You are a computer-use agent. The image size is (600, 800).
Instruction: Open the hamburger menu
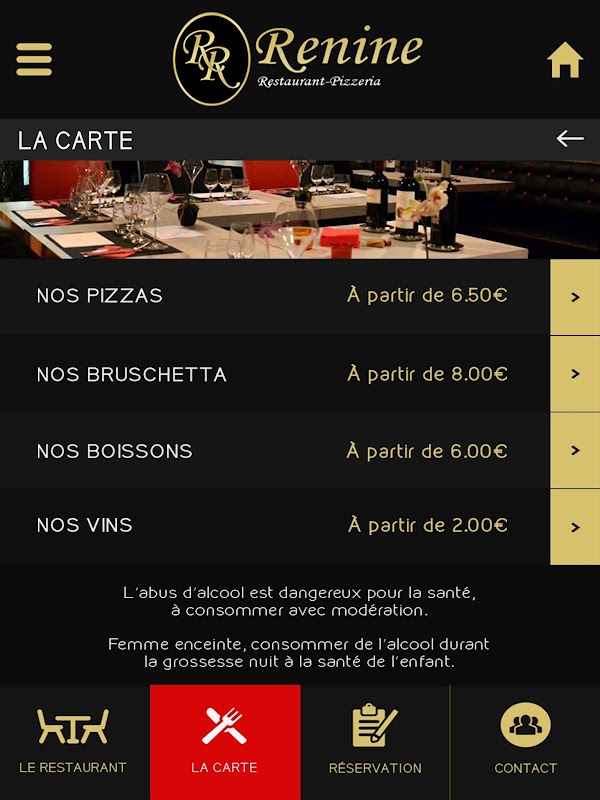point(34,59)
